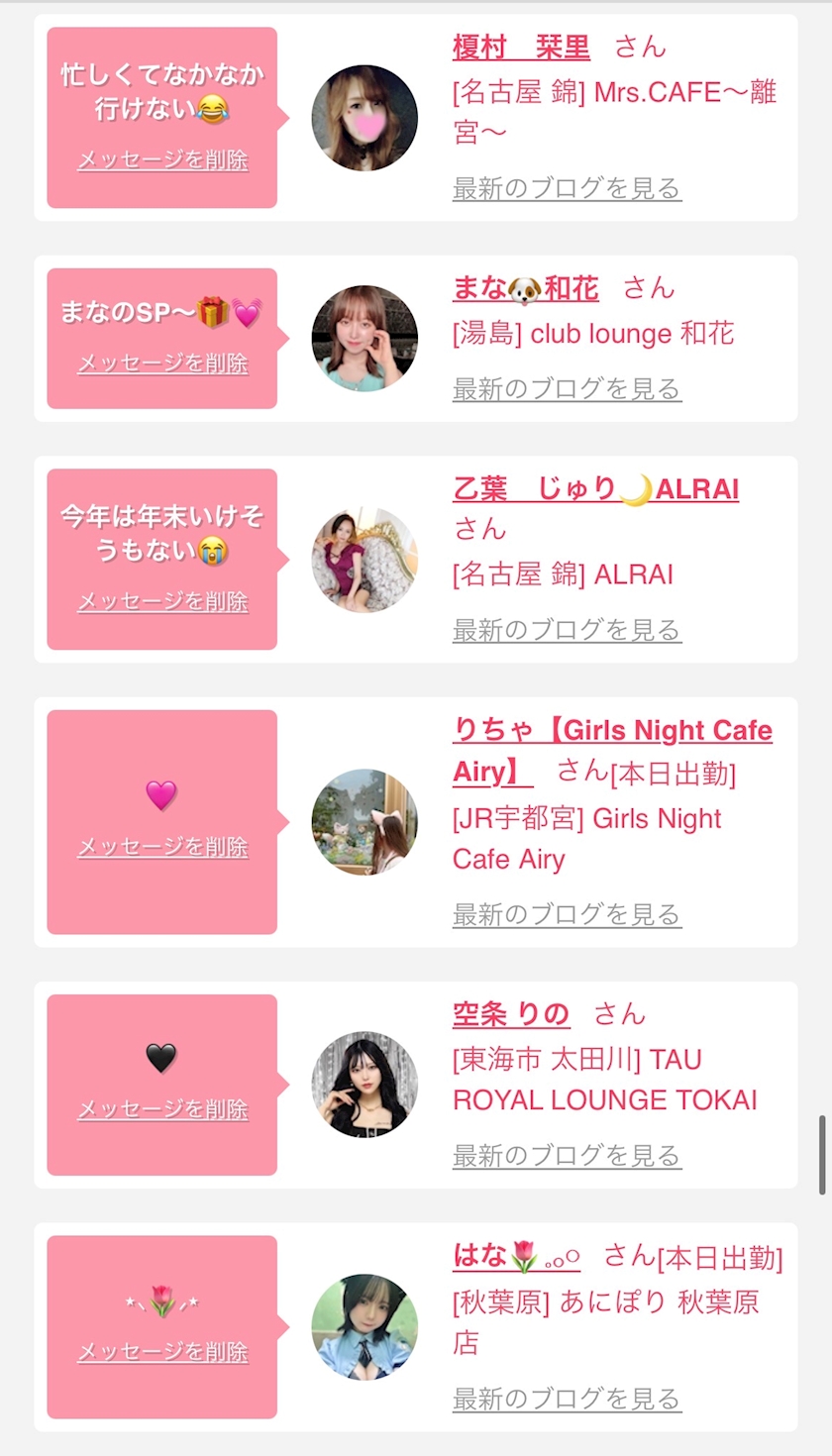Delete the 今年は年末いけそうもない message
Screen dimensions: 832x1456
(x=162, y=601)
